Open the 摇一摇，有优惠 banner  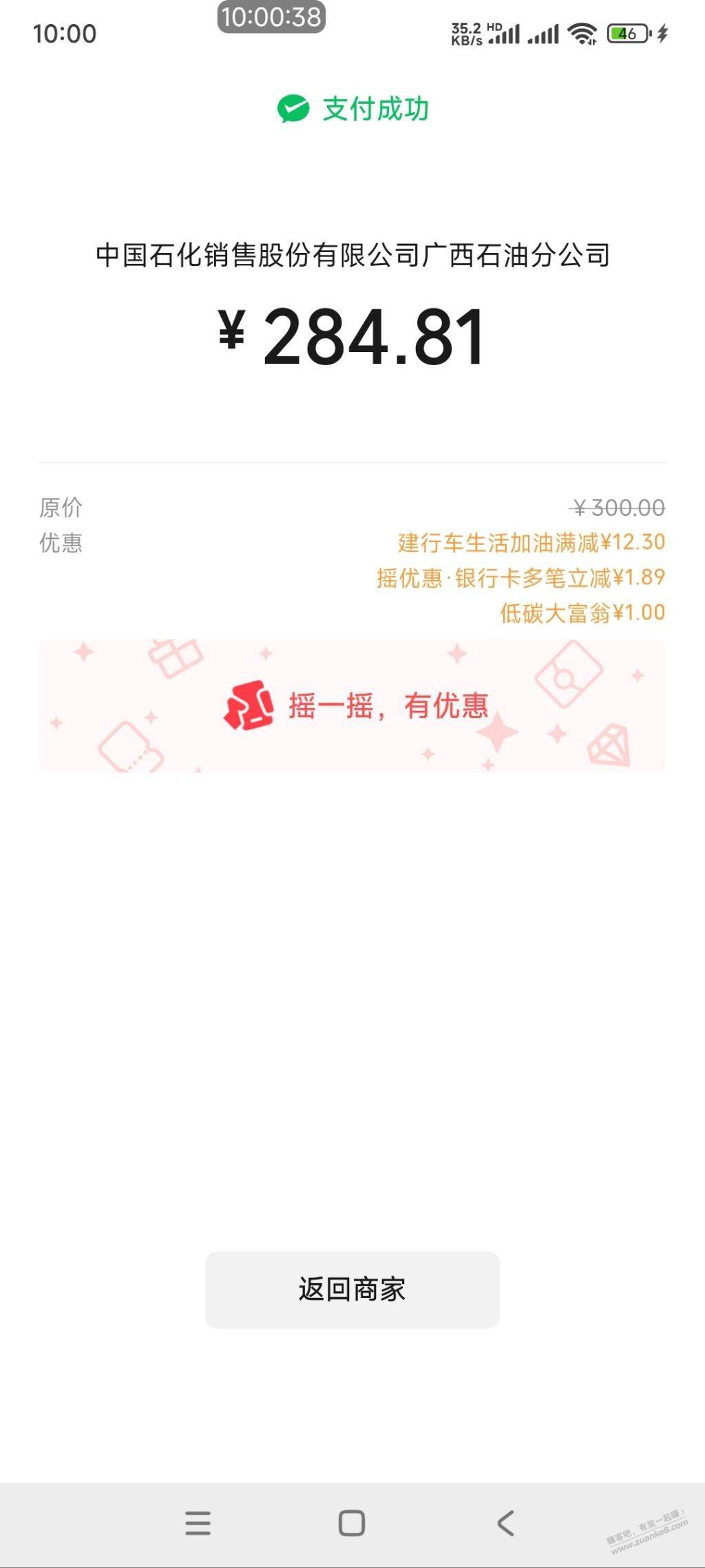(352, 705)
